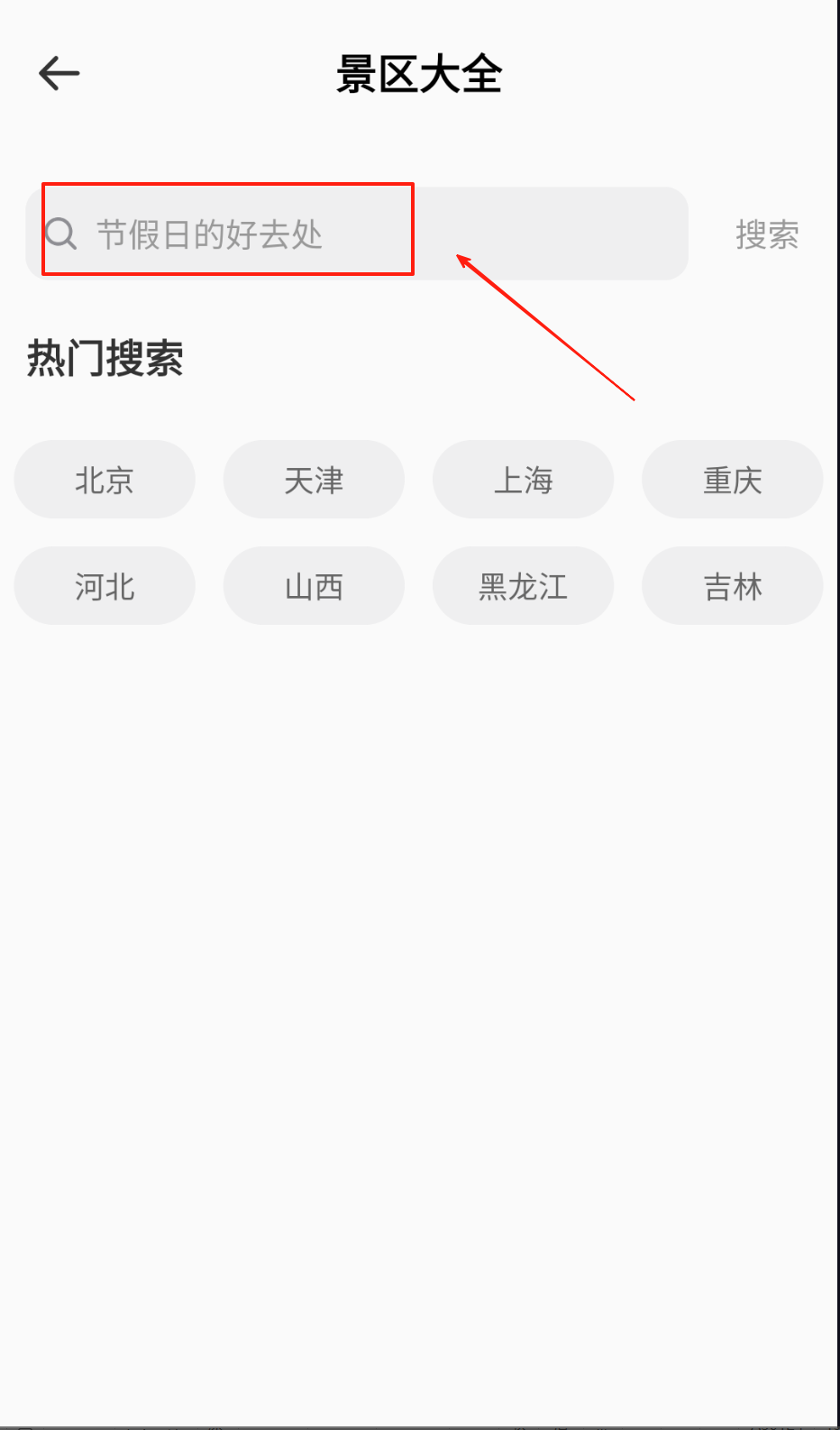Select the 北京 hot search chip
The width and height of the screenshot is (840, 1430).
(x=105, y=480)
